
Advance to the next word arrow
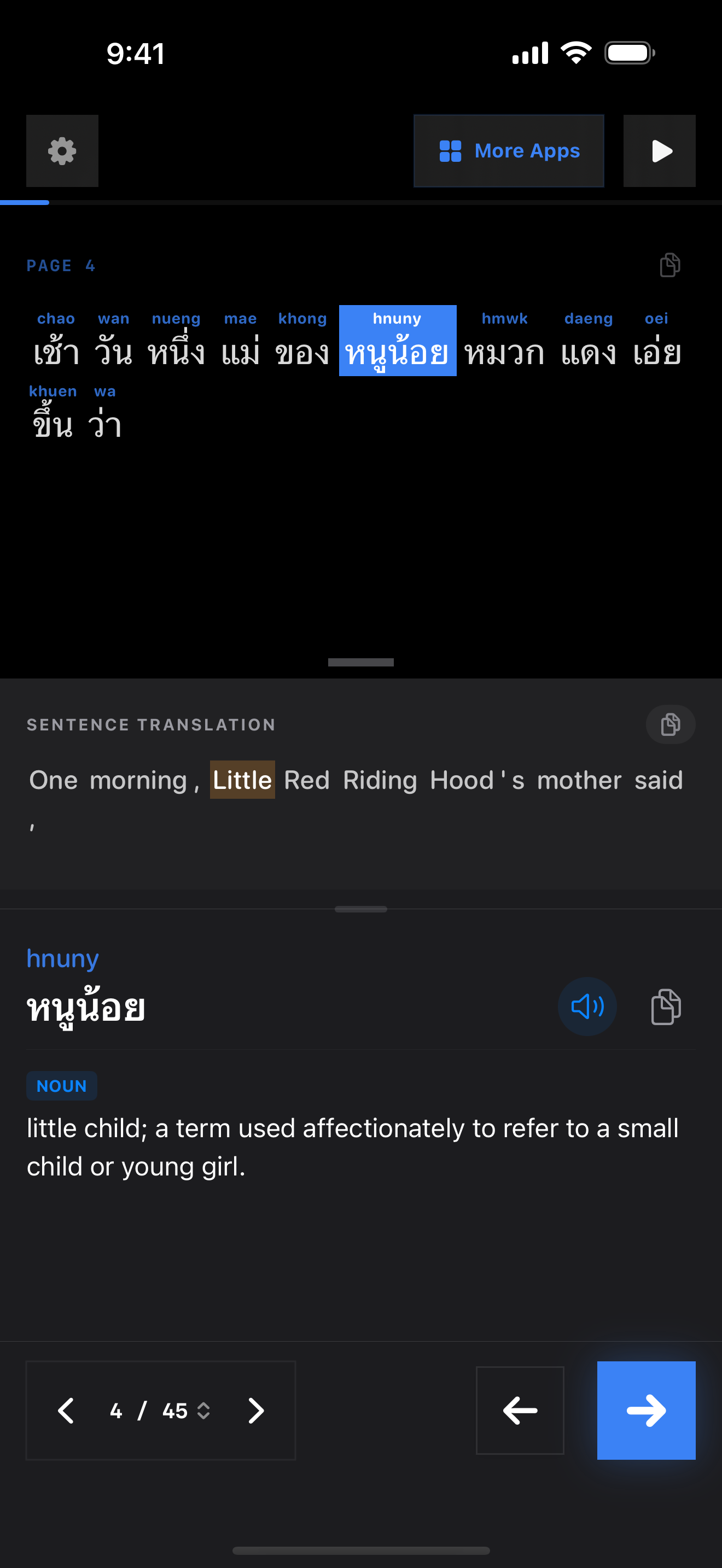pos(646,1411)
